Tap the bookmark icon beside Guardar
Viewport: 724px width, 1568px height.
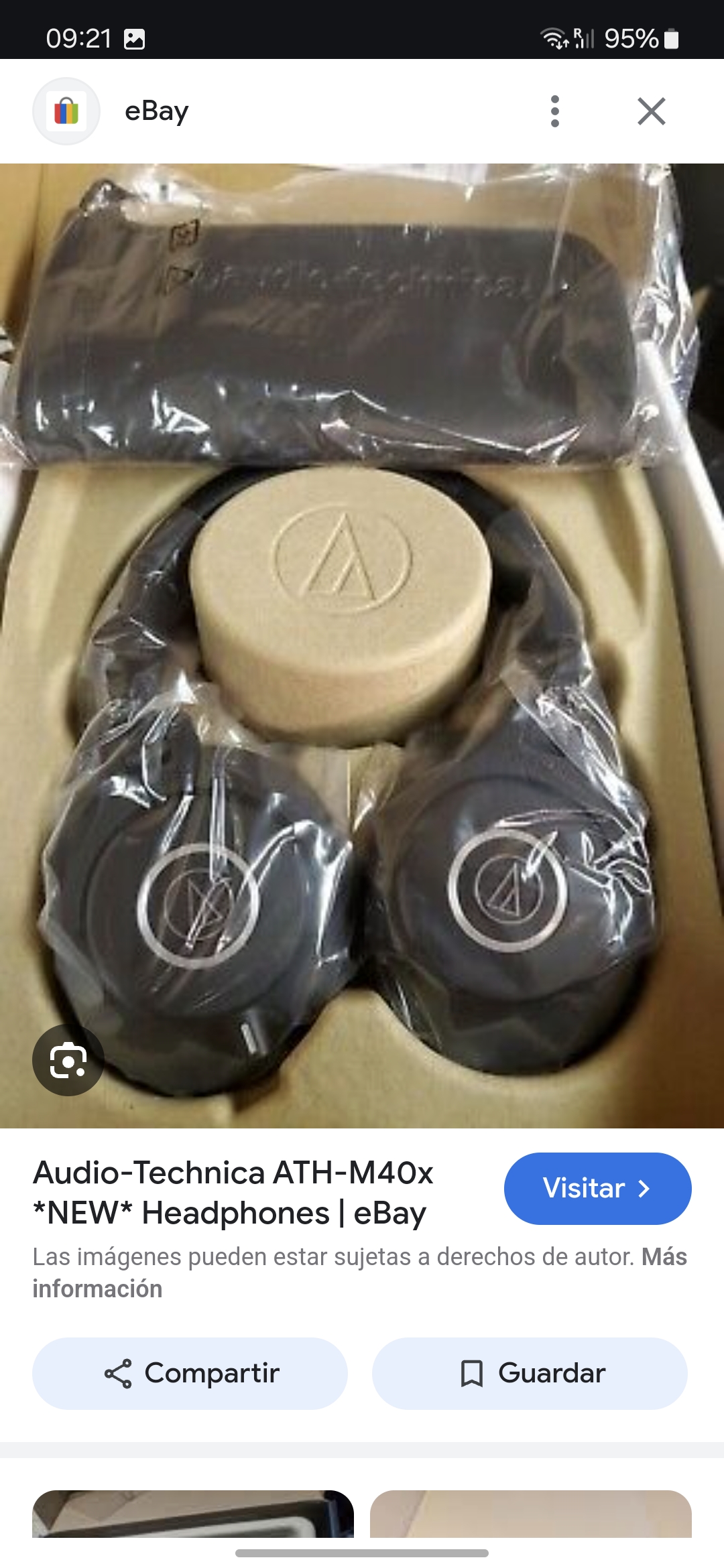(473, 1372)
